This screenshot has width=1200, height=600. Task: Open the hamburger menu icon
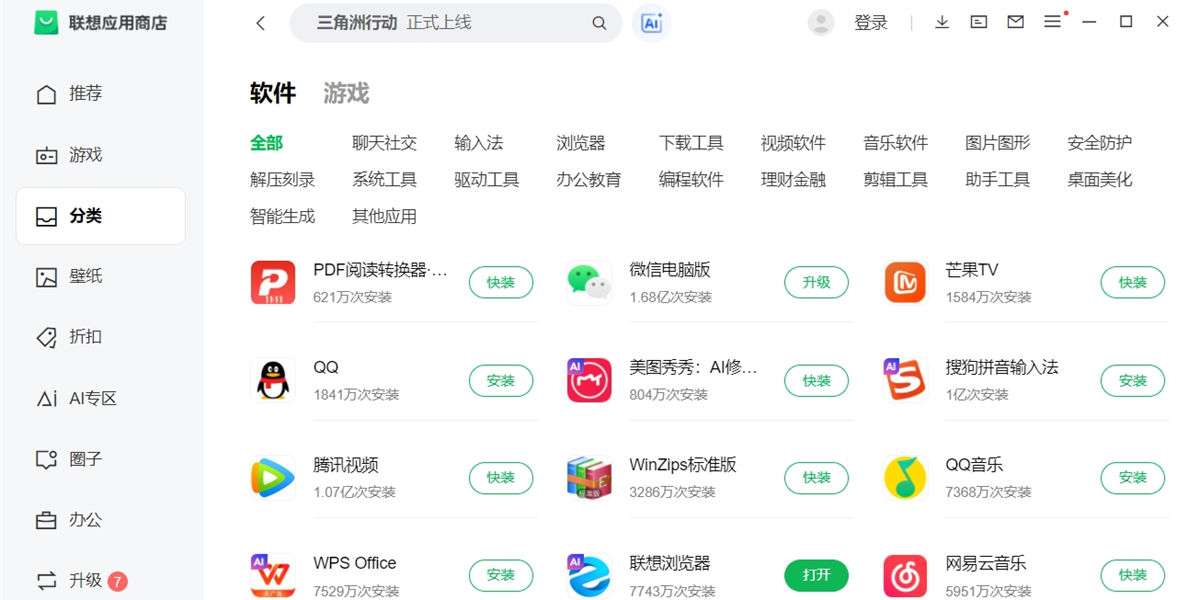[x=1052, y=22]
